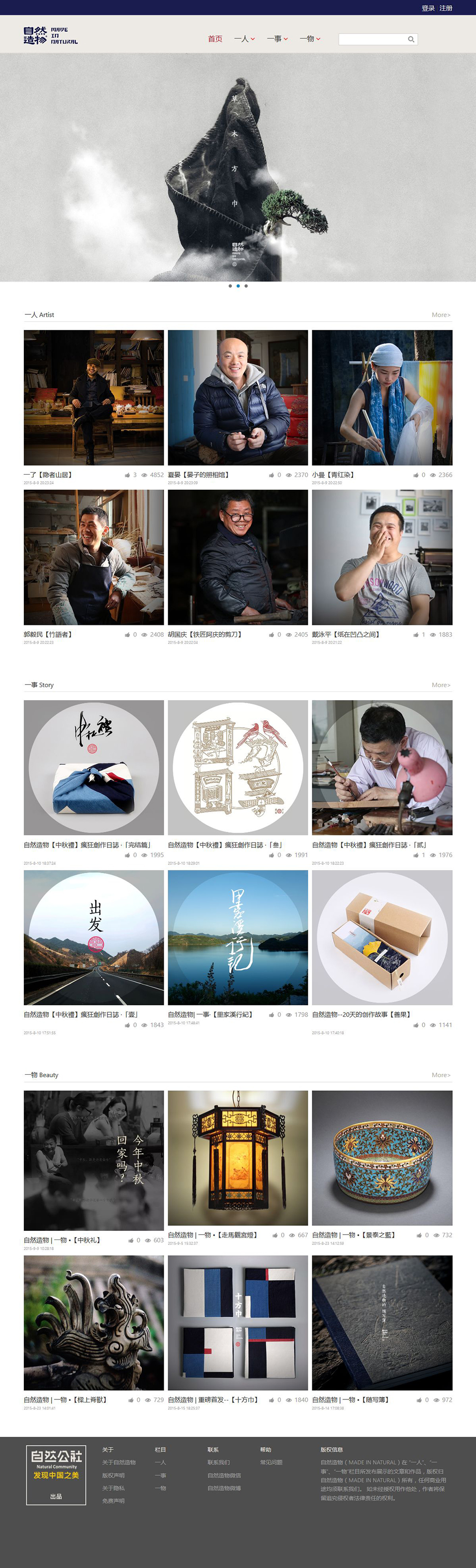Expand the 一物 dropdown menu
This screenshot has width=476, height=1568.
pos(310,39)
